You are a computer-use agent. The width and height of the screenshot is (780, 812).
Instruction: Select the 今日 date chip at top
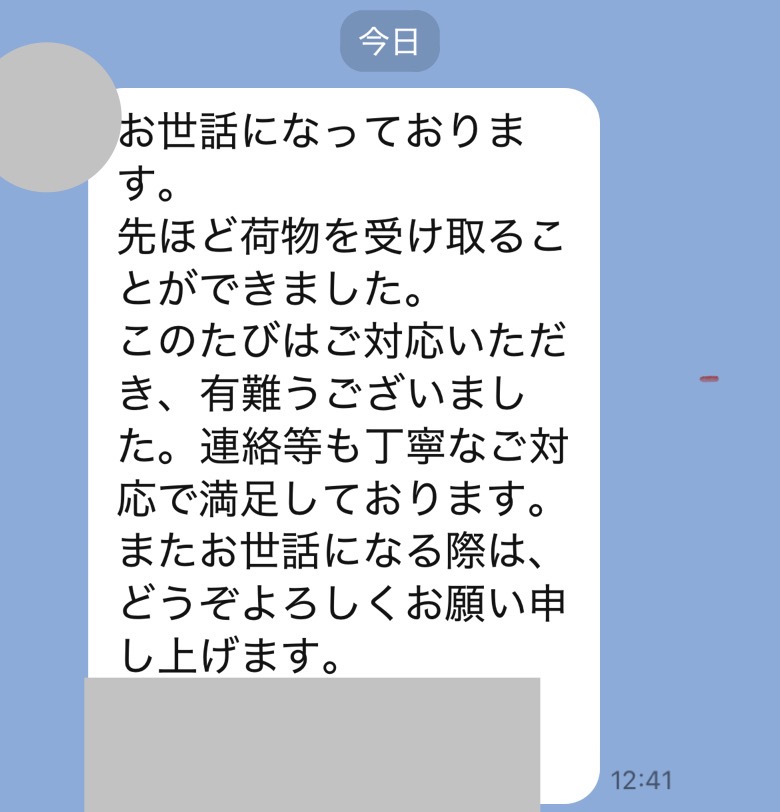pyautogui.click(x=389, y=40)
